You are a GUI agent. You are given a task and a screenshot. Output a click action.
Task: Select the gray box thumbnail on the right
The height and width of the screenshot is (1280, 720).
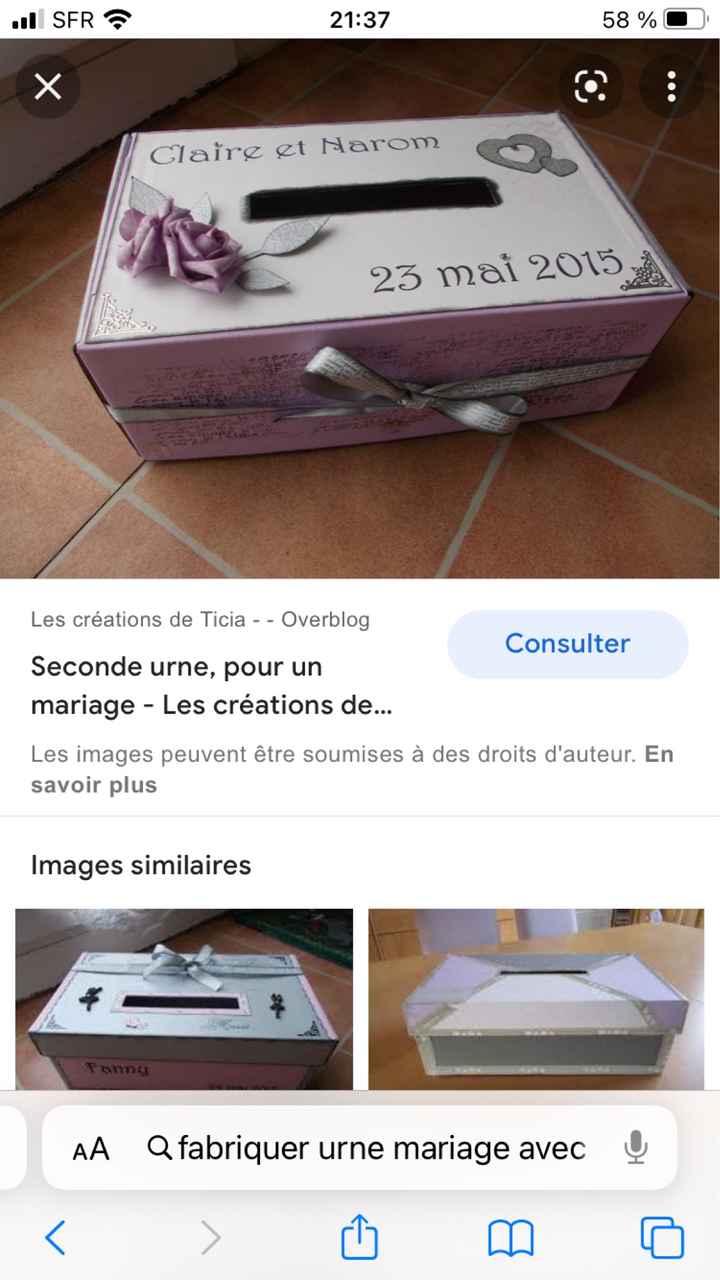click(x=536, y=997)
